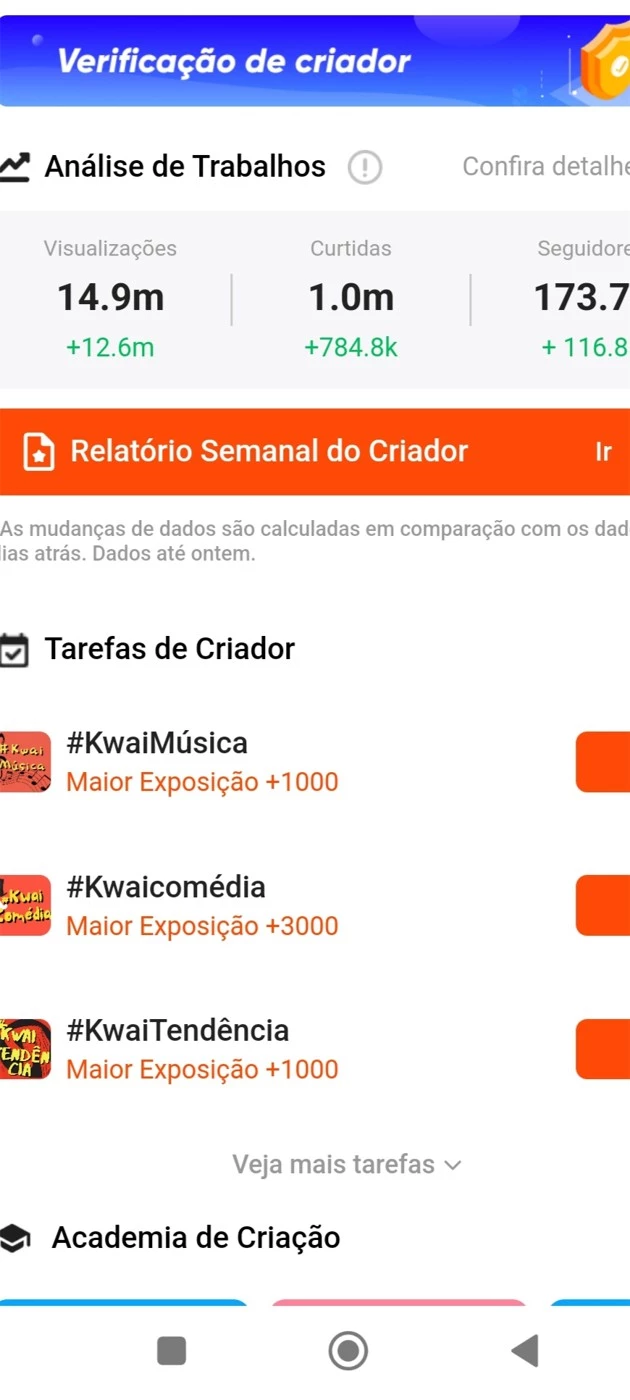Open the Relatório Semanal do Criador

[x=315, y=451]
